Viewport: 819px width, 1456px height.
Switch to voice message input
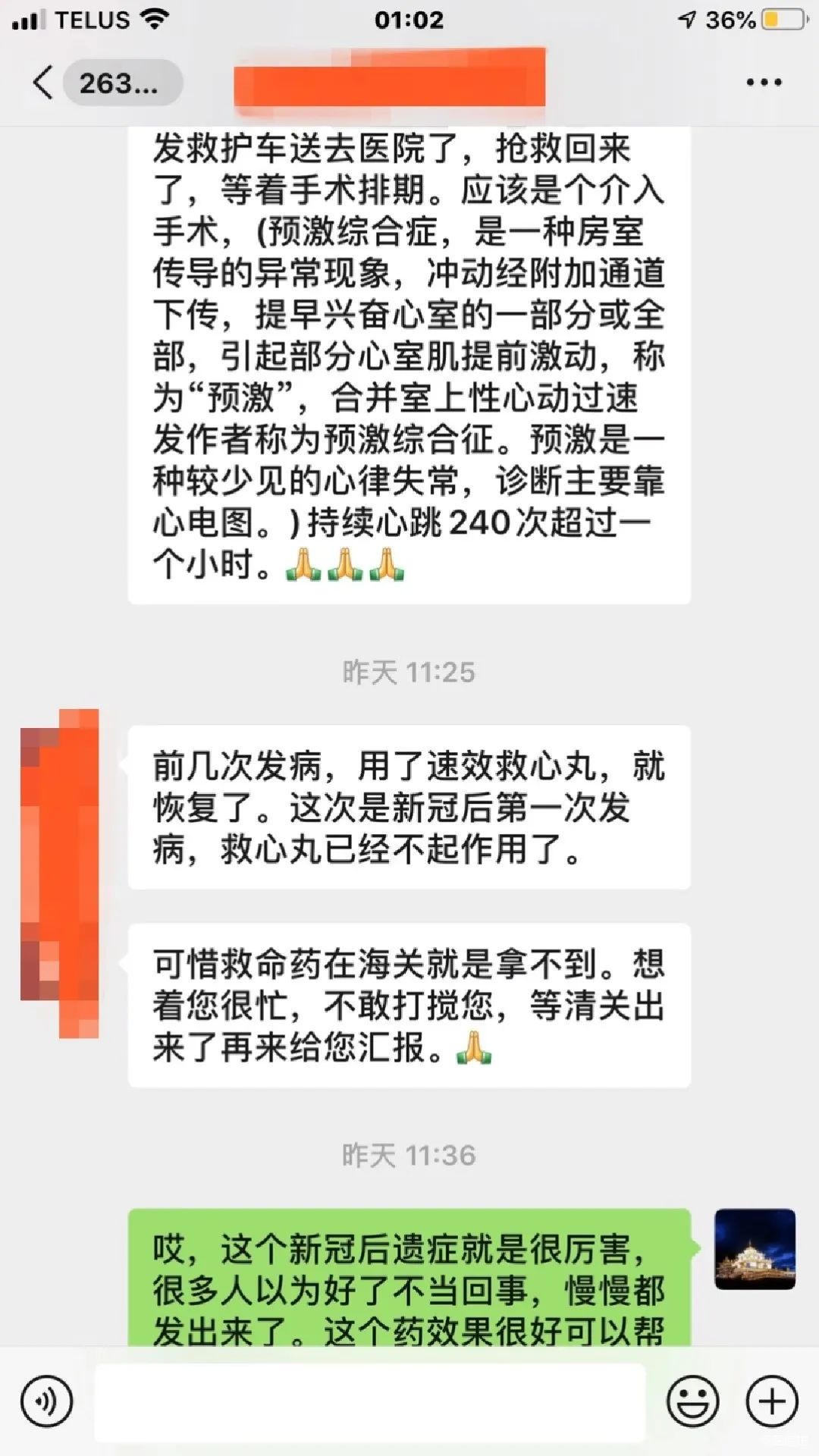tap(47, 1401)
